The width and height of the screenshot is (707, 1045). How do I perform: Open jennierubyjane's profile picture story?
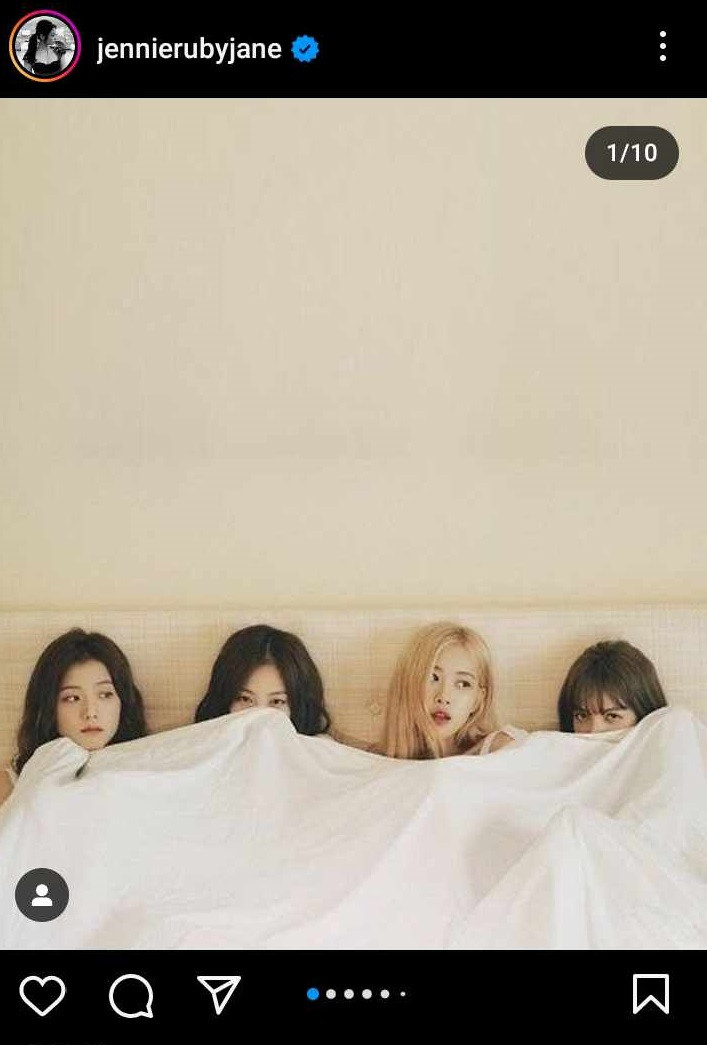coord(44,46)
